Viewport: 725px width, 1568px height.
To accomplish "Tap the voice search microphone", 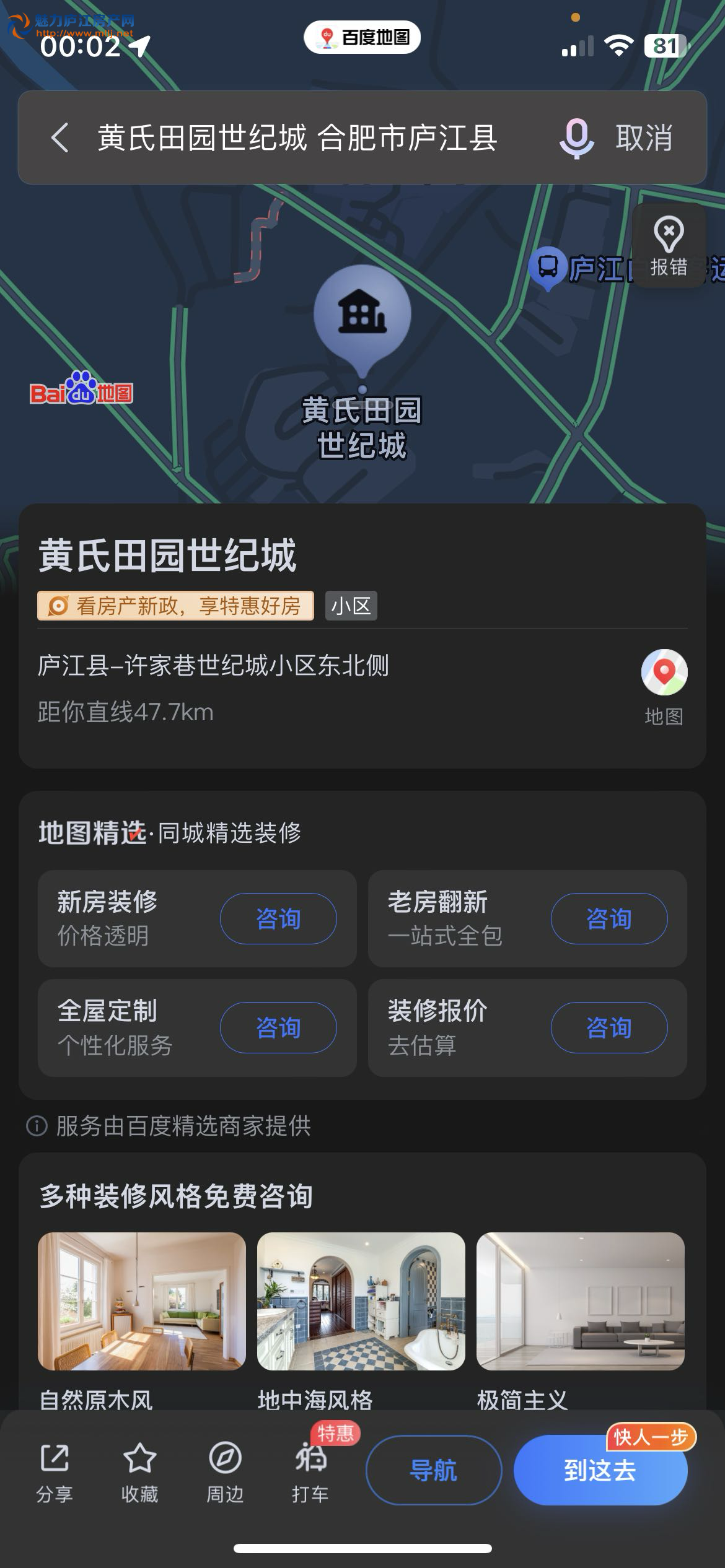I will [x=576, y=138].
